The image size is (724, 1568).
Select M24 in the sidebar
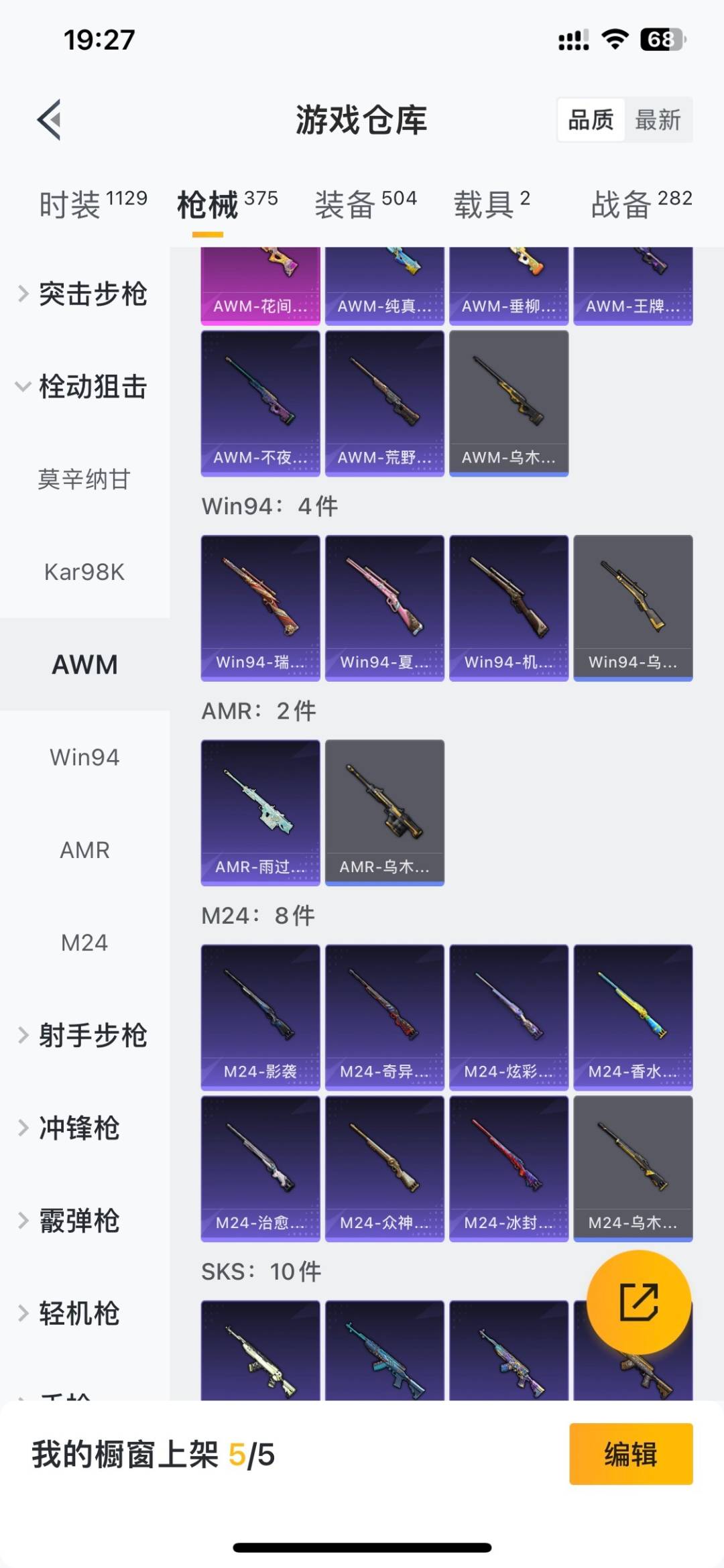(x=86, y=943)
